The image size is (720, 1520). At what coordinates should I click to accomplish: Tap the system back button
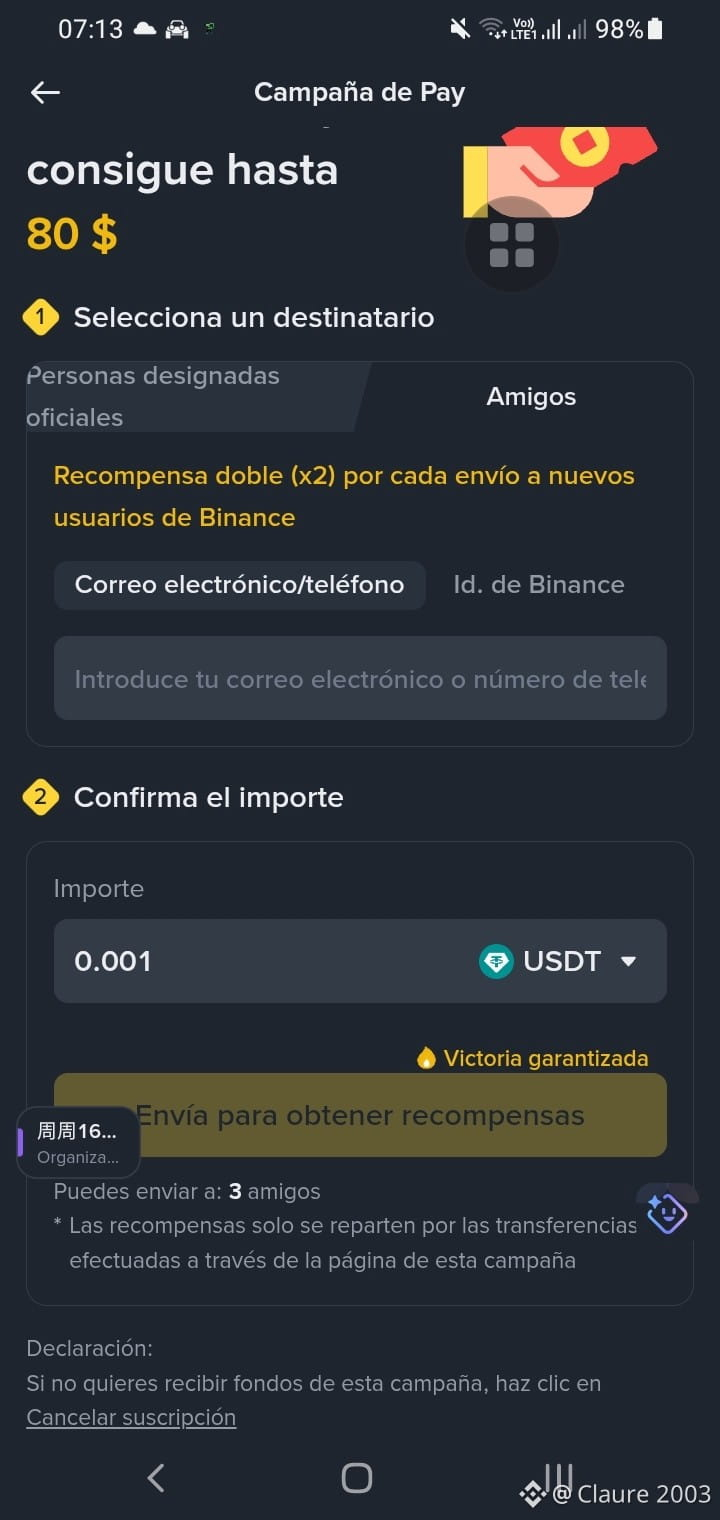(155, 1478)
